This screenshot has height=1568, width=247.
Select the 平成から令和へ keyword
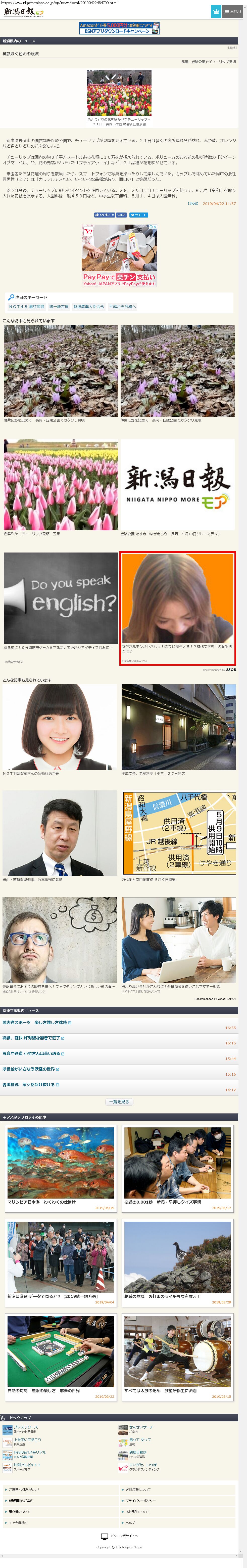pos(122,307)
